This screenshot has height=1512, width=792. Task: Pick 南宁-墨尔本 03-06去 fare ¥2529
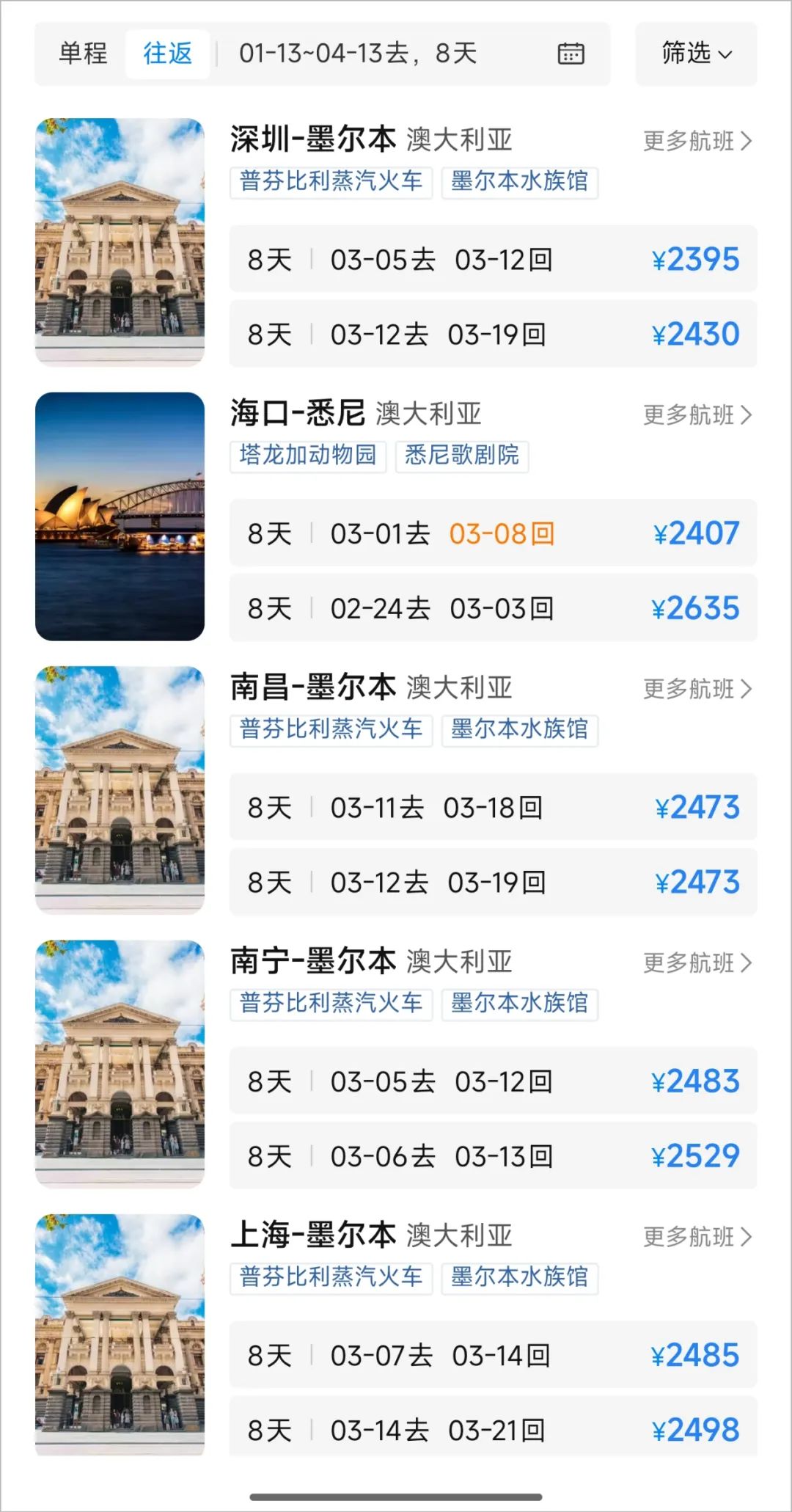pyautogui.click(x=493, y=1156)
